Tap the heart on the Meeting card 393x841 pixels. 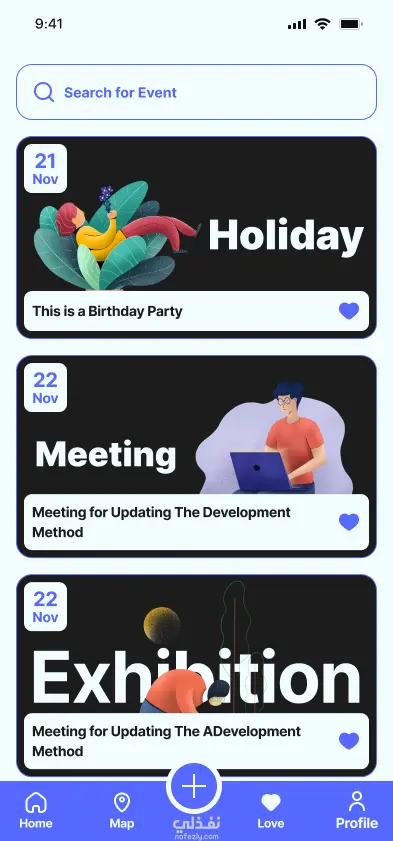click(x=349, y=522)
